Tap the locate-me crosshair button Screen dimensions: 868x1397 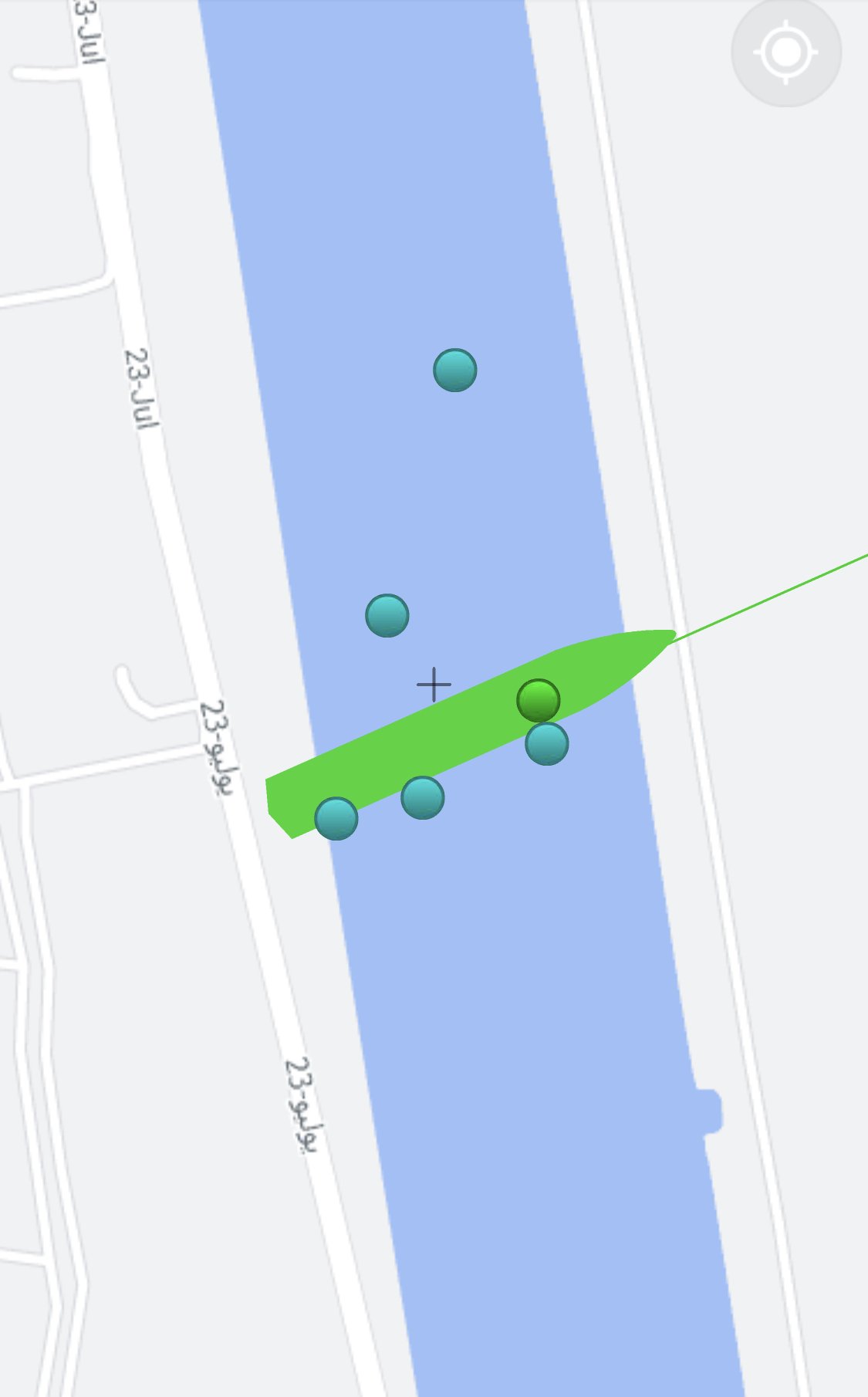click(785, 52)
